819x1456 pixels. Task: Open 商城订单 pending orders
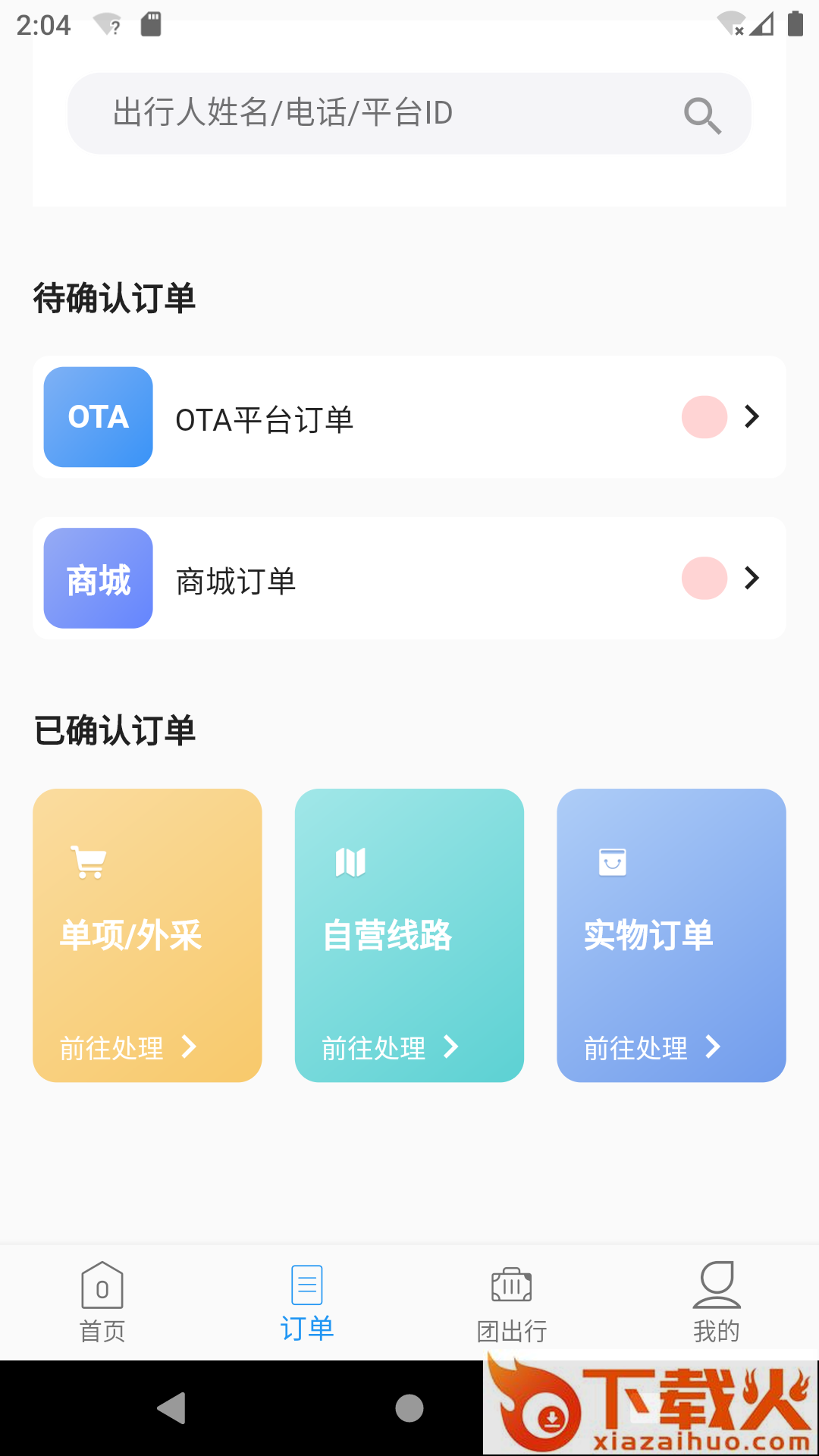[409, 579]
